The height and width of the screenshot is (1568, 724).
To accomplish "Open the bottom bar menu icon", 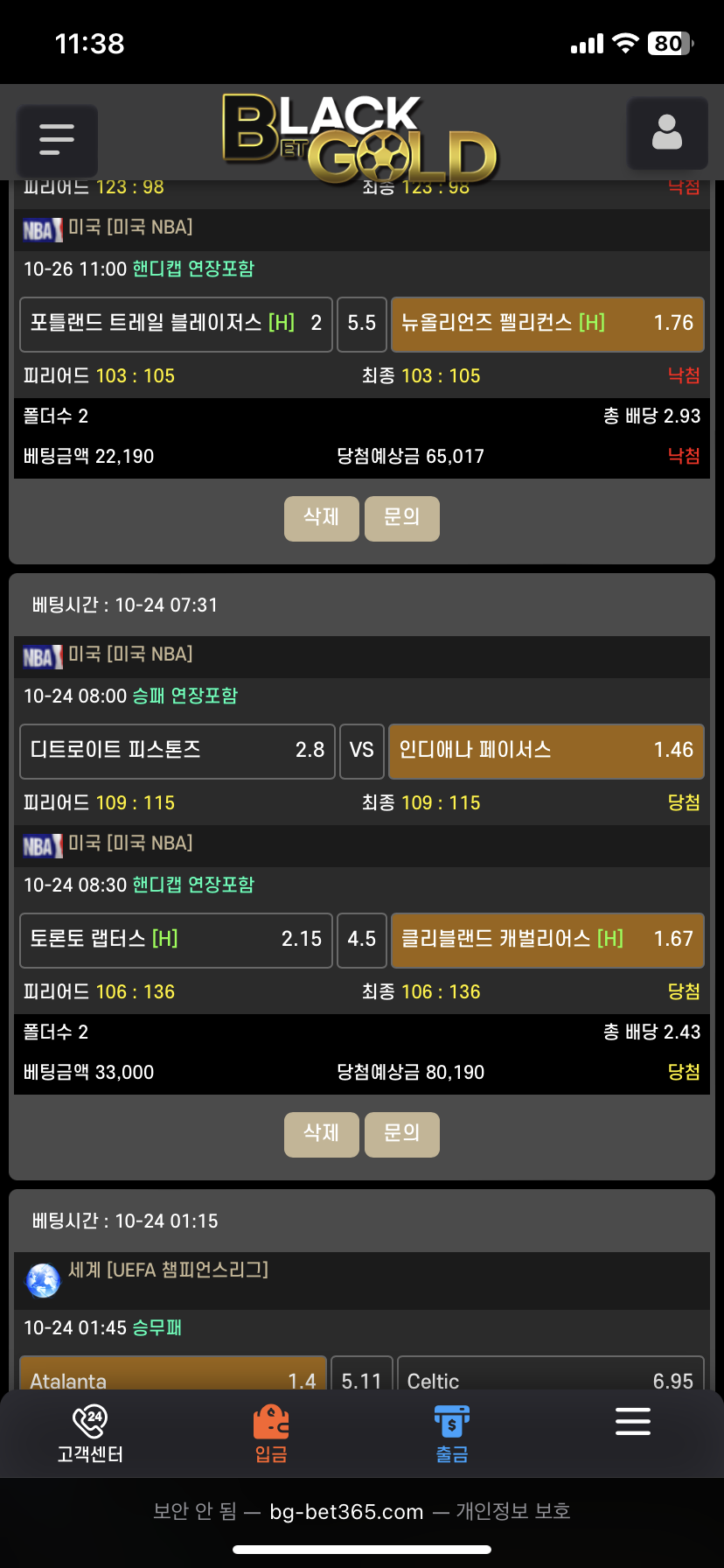I will tap(632, 1422).
